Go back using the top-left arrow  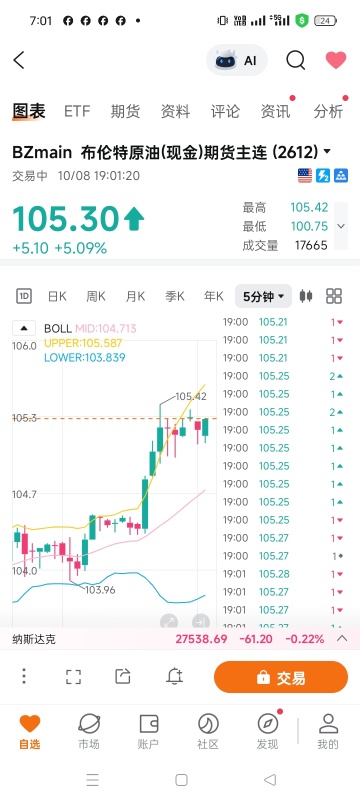19,60
